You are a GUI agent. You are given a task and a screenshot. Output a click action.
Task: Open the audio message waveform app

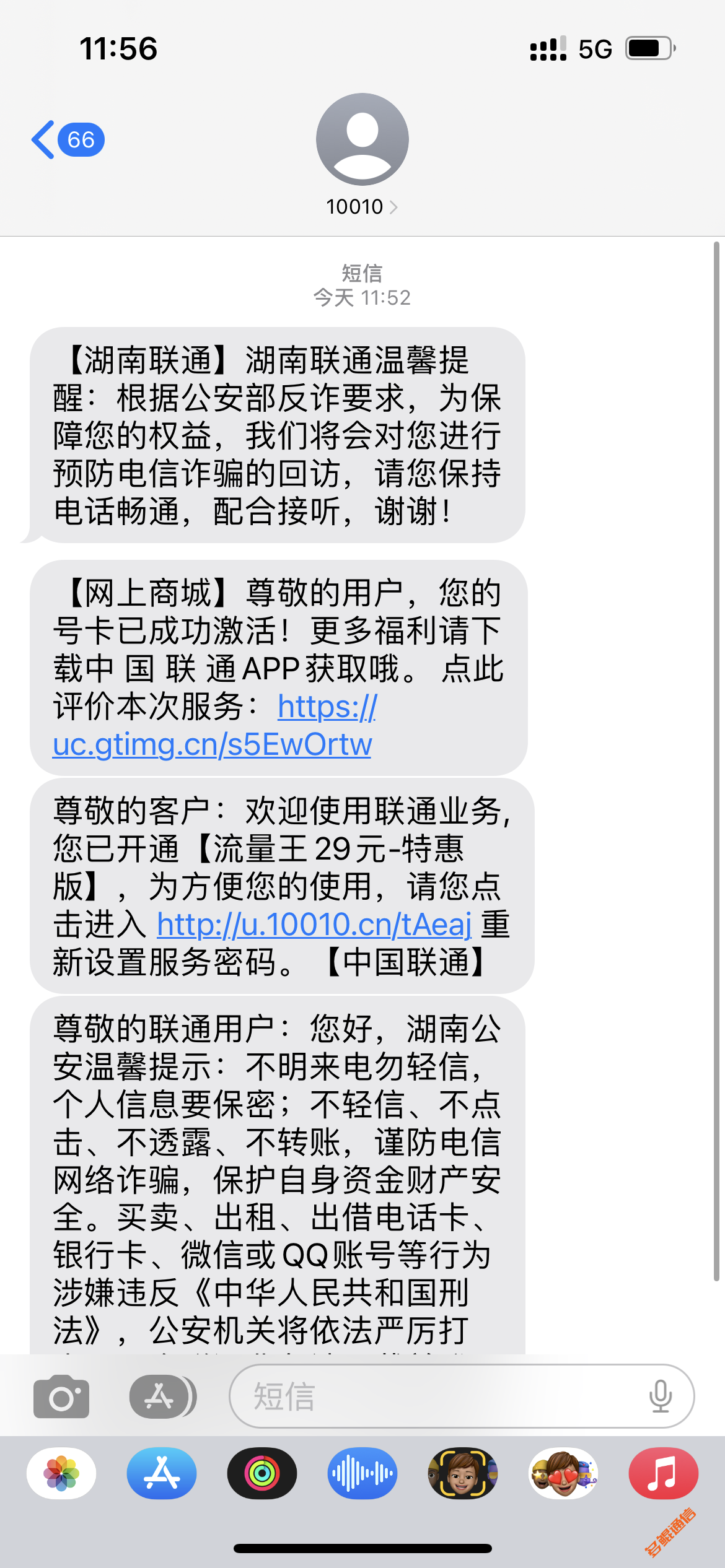coord(362,1473)
